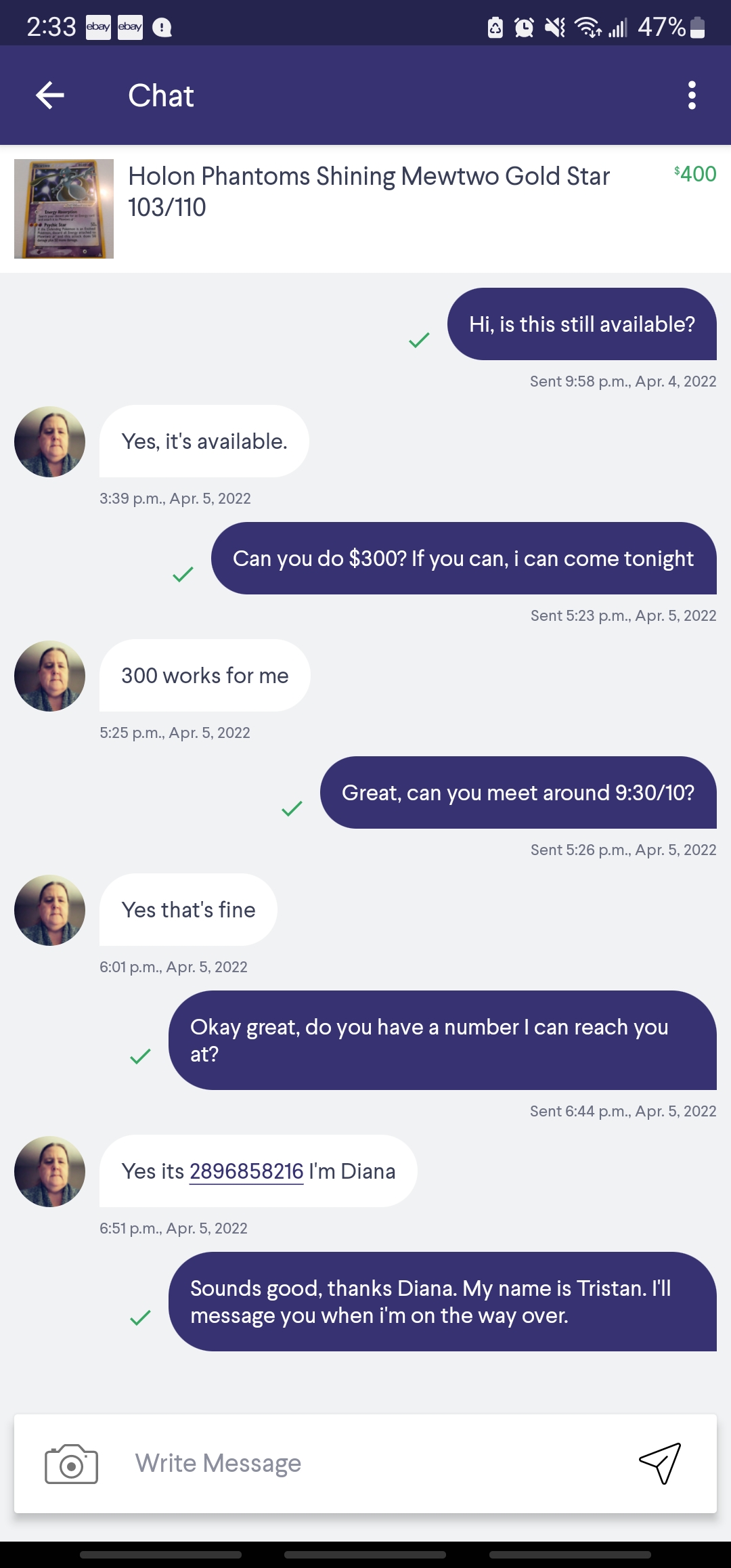Tap the phone number link 2896858216
The height and width of the screenshot is (1568, 731).
[246, 1171]
